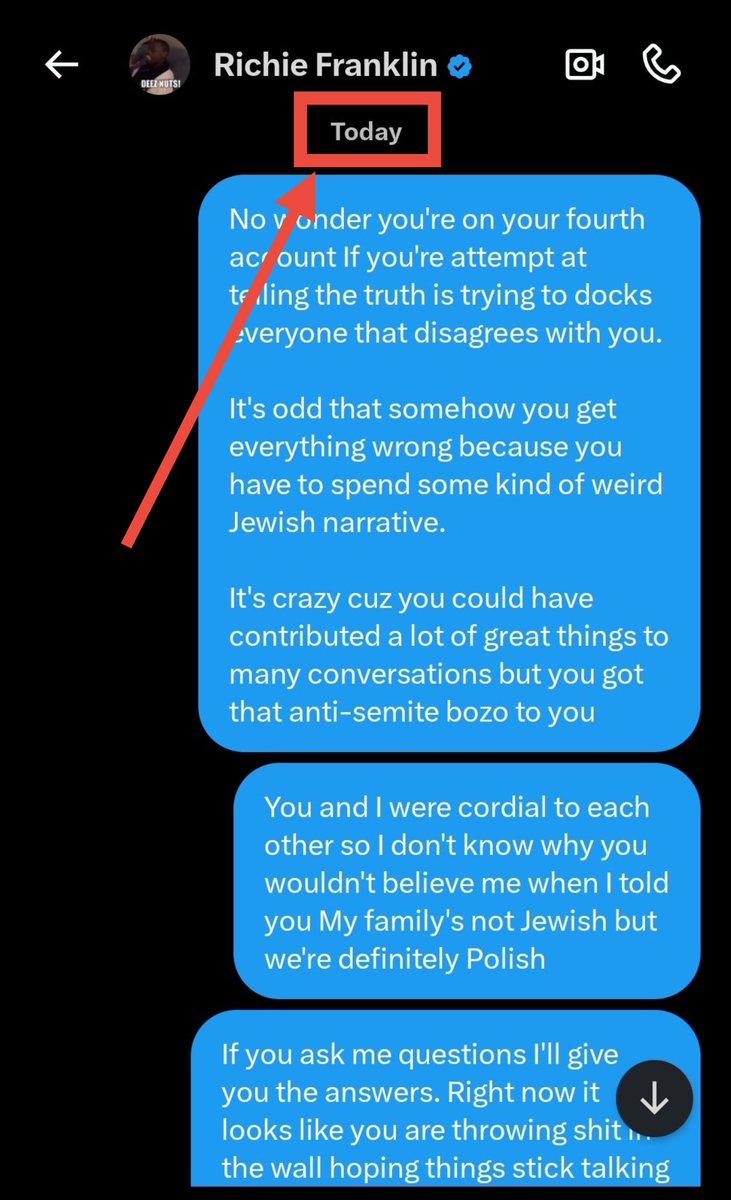The height and width of the screenshot is (1200, 731).
Task: Open Richie Franklin's profile picture
Action: [x=159, y=65]
